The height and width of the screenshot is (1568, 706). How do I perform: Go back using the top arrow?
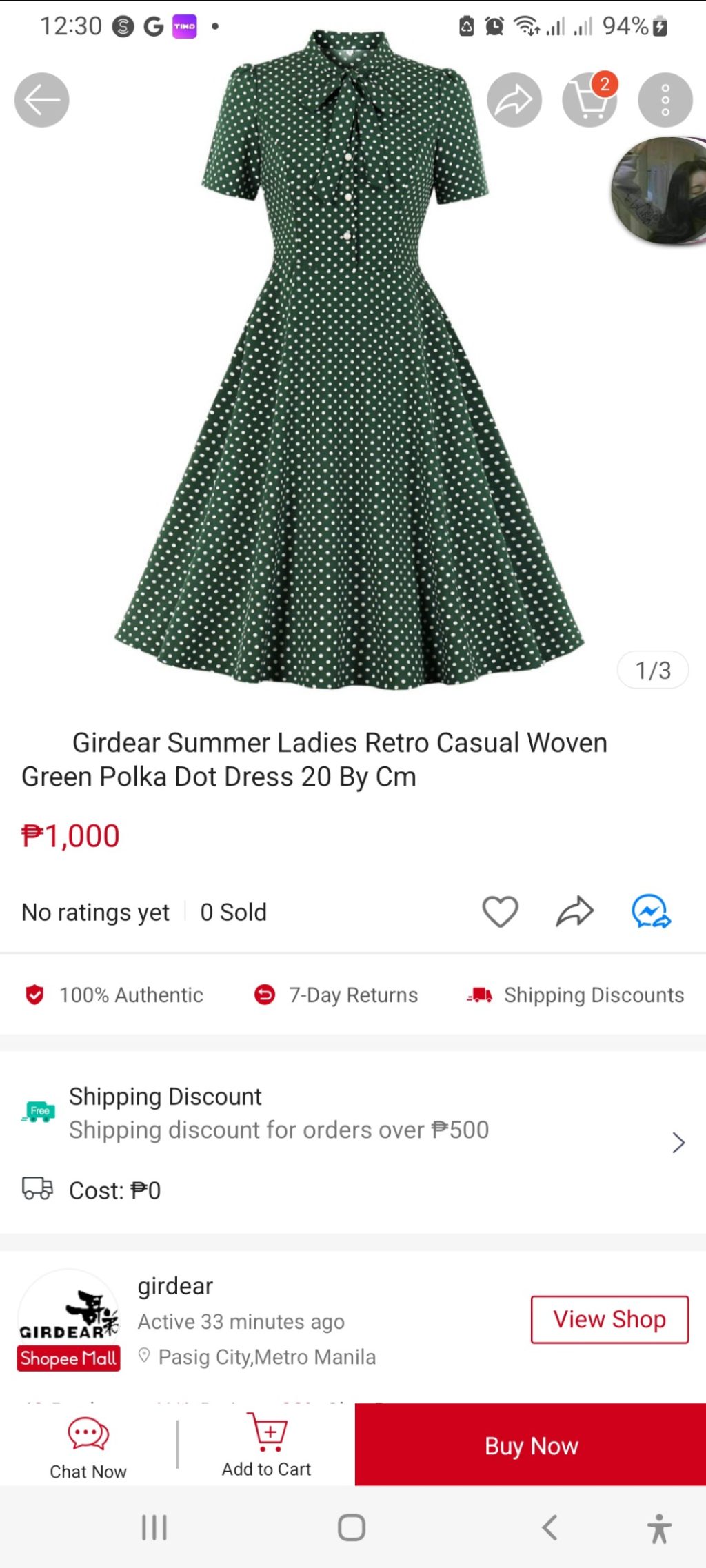[x=41, y=100]
